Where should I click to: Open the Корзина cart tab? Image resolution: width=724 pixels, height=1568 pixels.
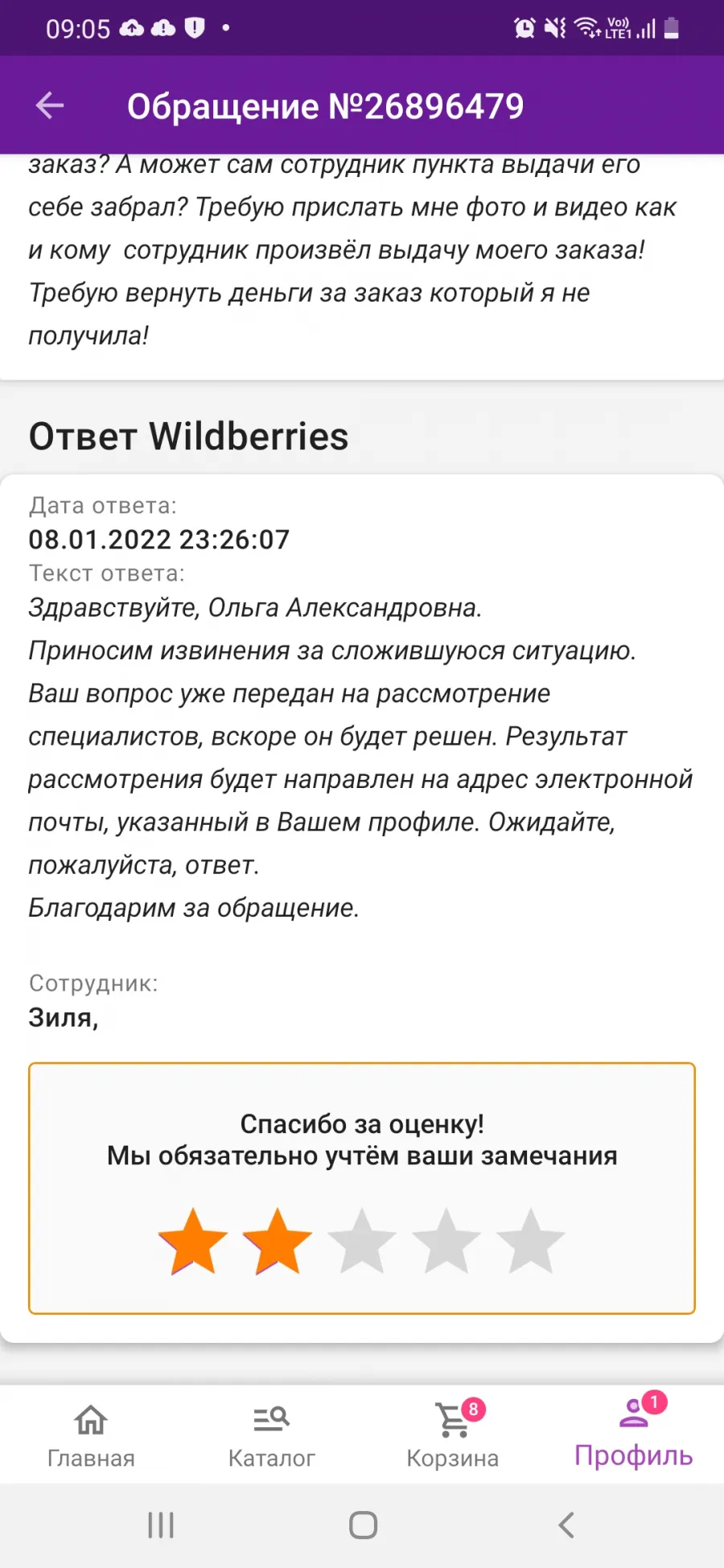coord(453,1435)
